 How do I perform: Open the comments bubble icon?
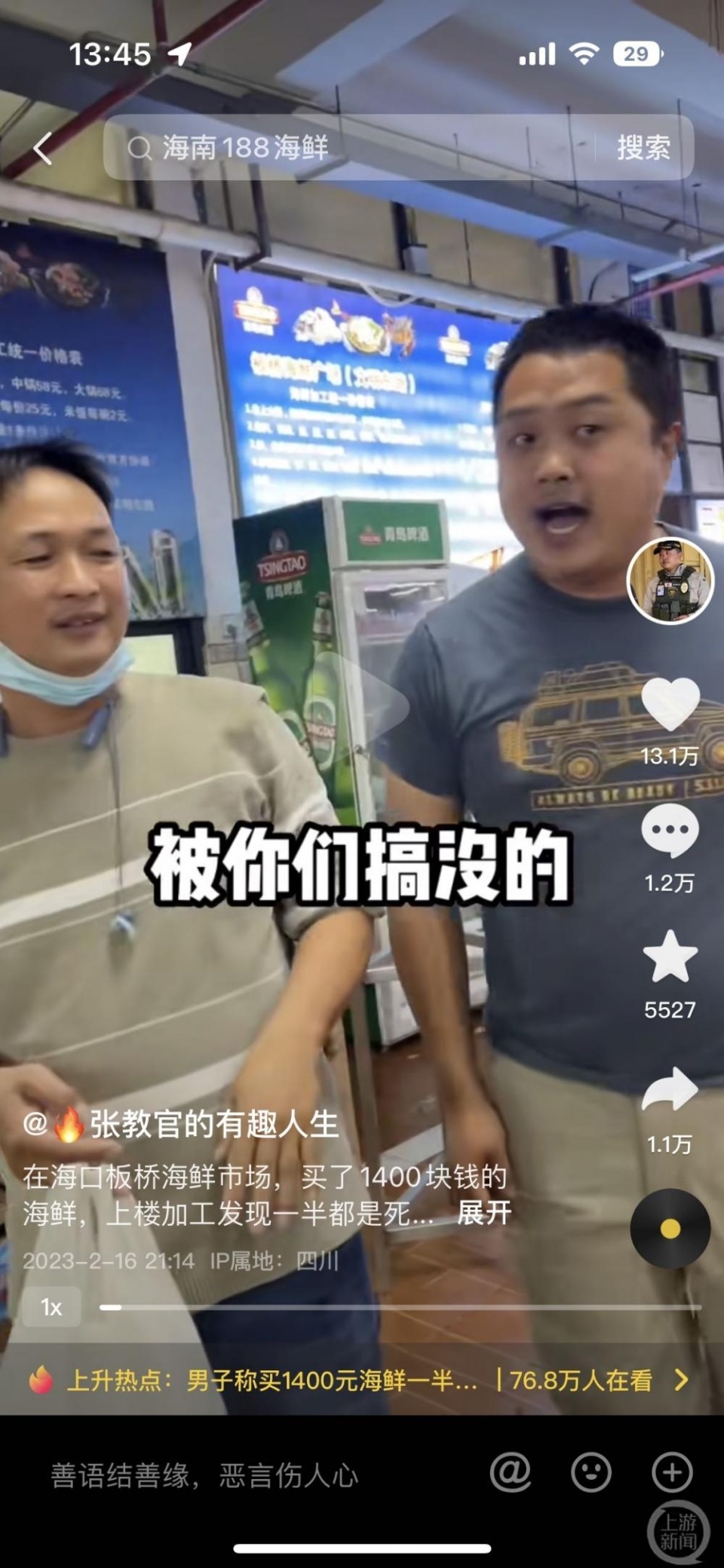coord(670,830)
